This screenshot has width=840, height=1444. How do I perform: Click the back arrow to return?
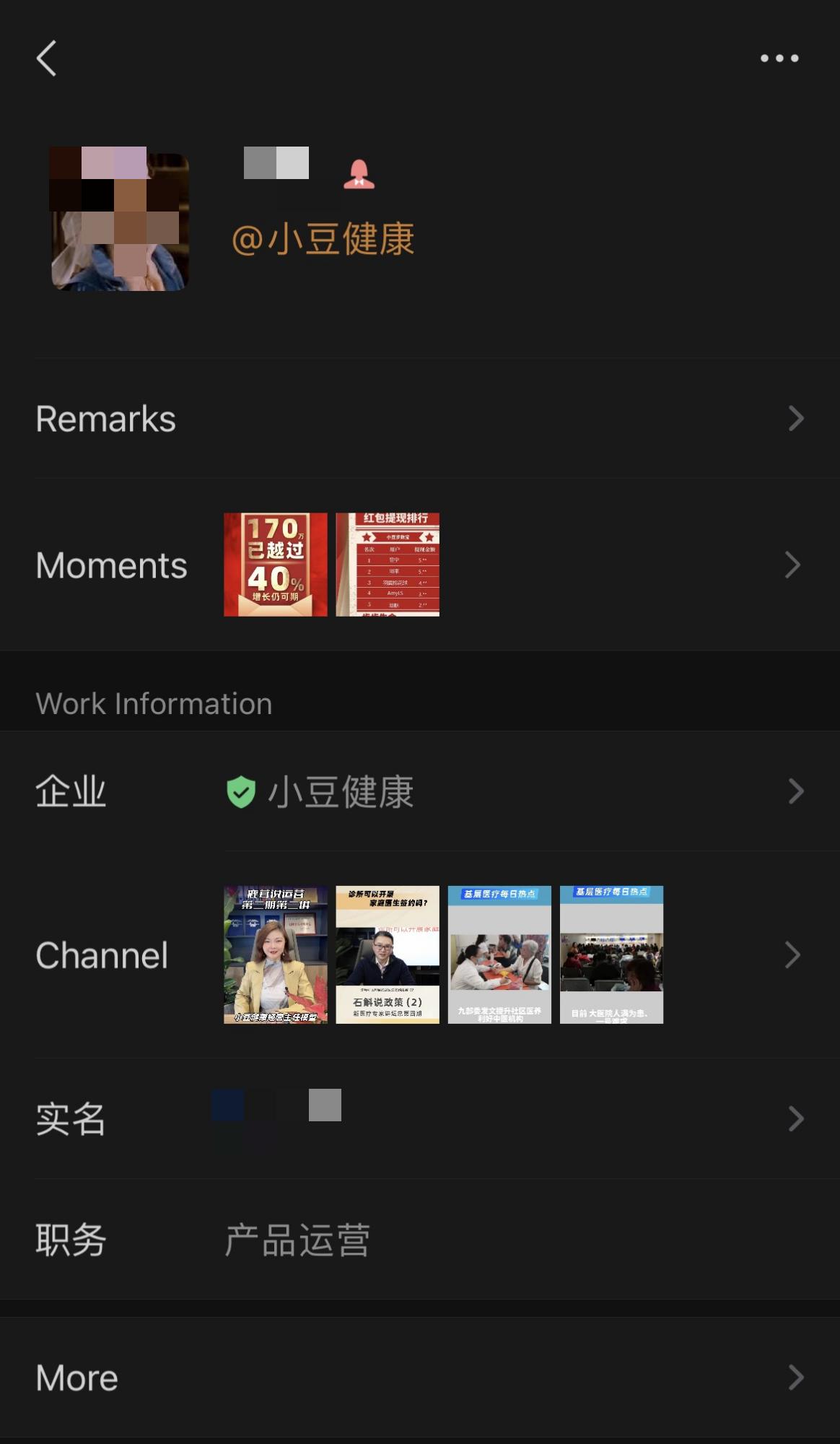click(48, 59)
